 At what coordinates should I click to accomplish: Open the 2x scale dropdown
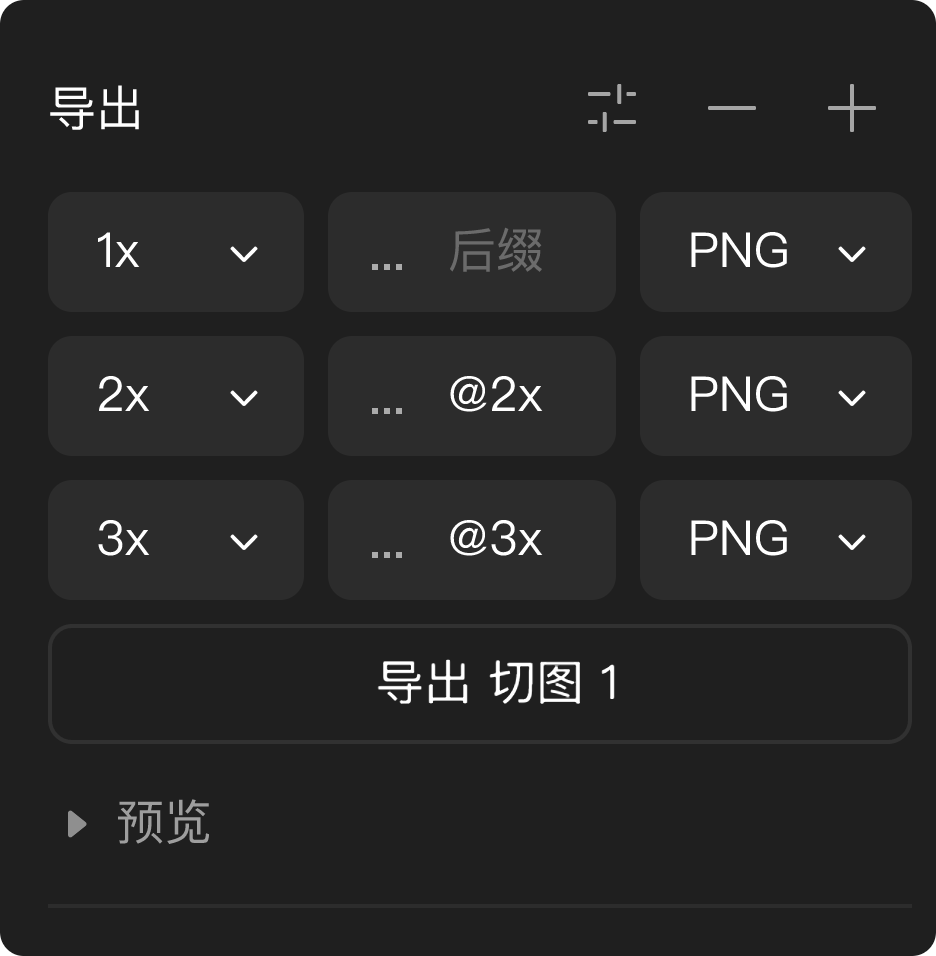click(175, 396)
